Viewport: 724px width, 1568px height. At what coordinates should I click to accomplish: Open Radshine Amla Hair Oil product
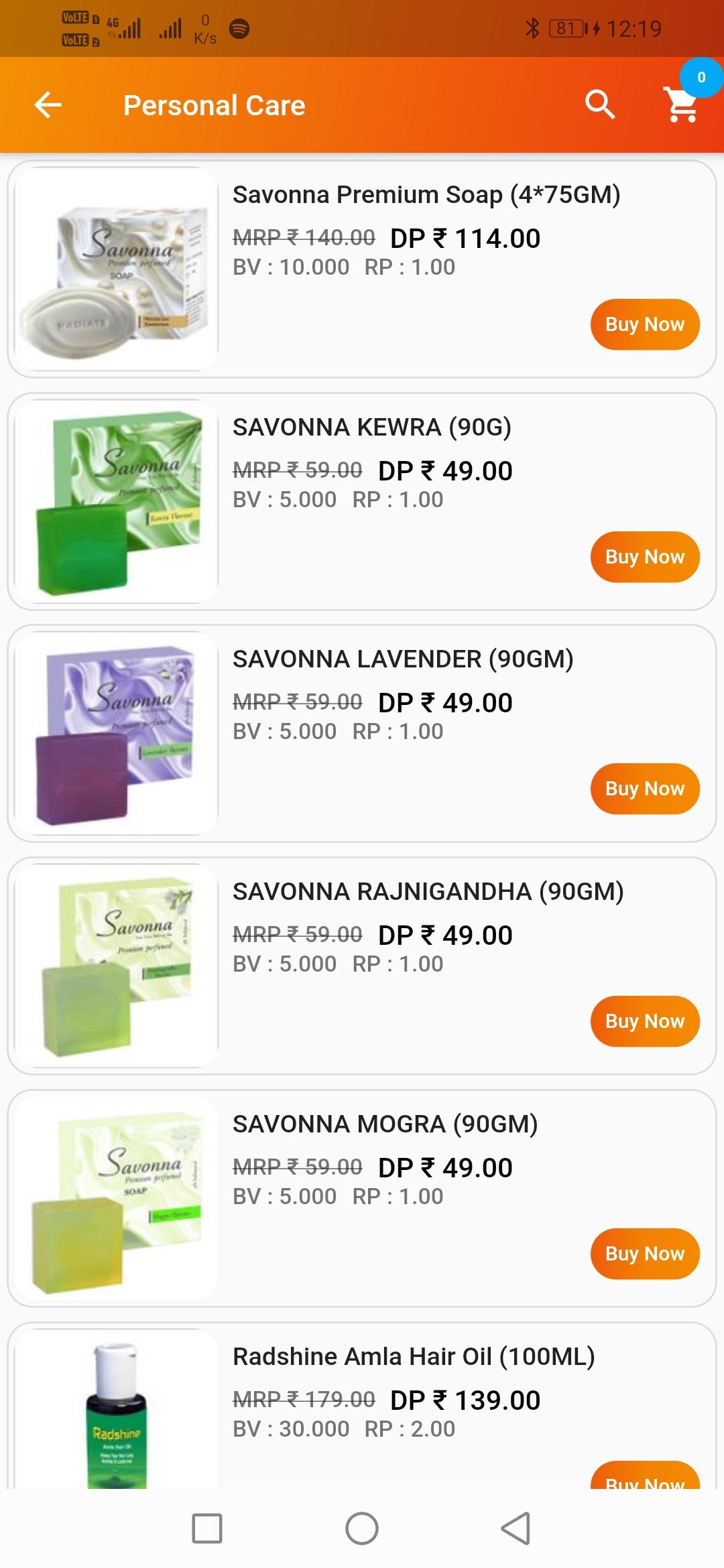pos(362,1405)
